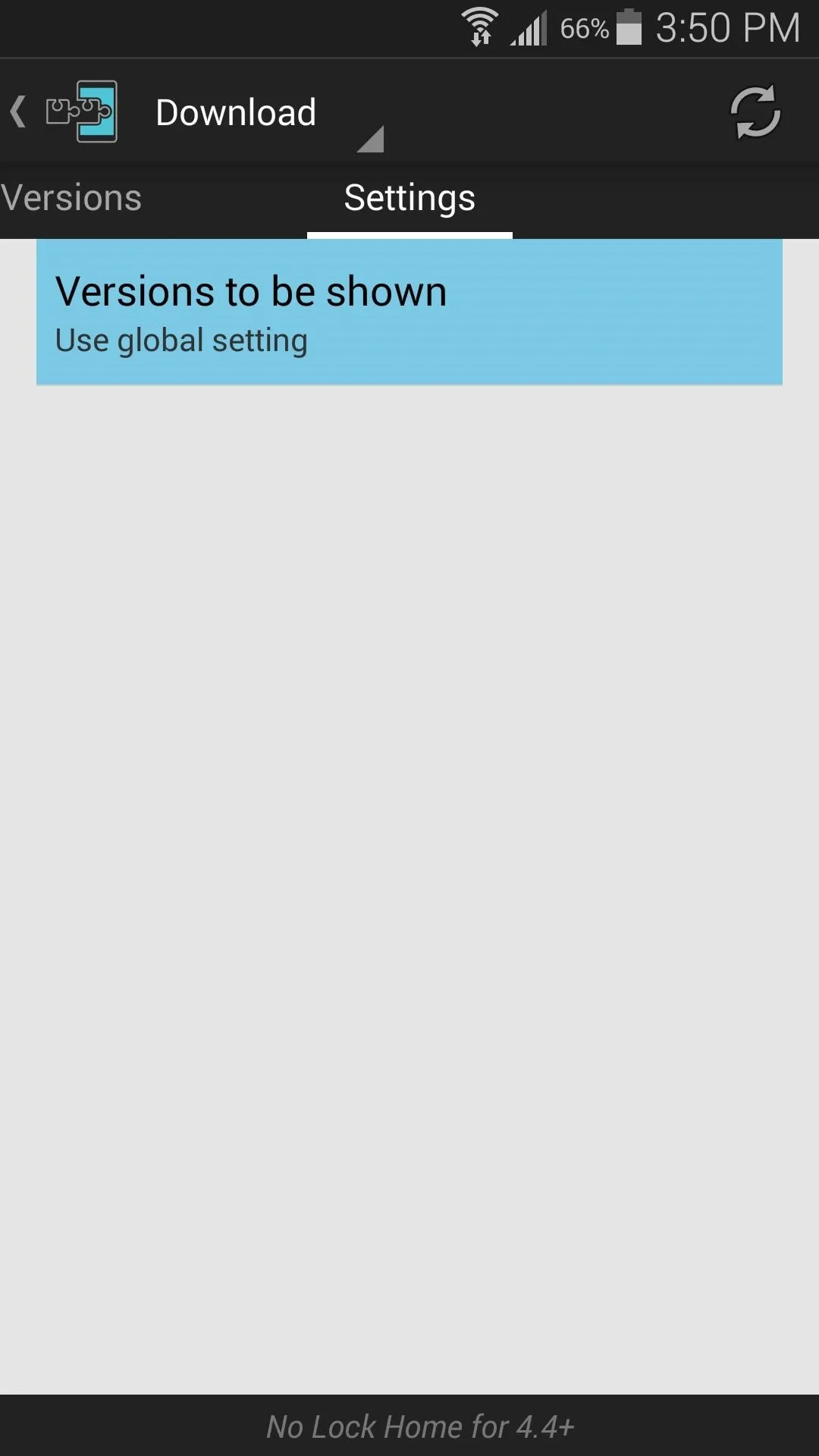
Task: Switch to the Versions tab
Action: tap(71, 198)
